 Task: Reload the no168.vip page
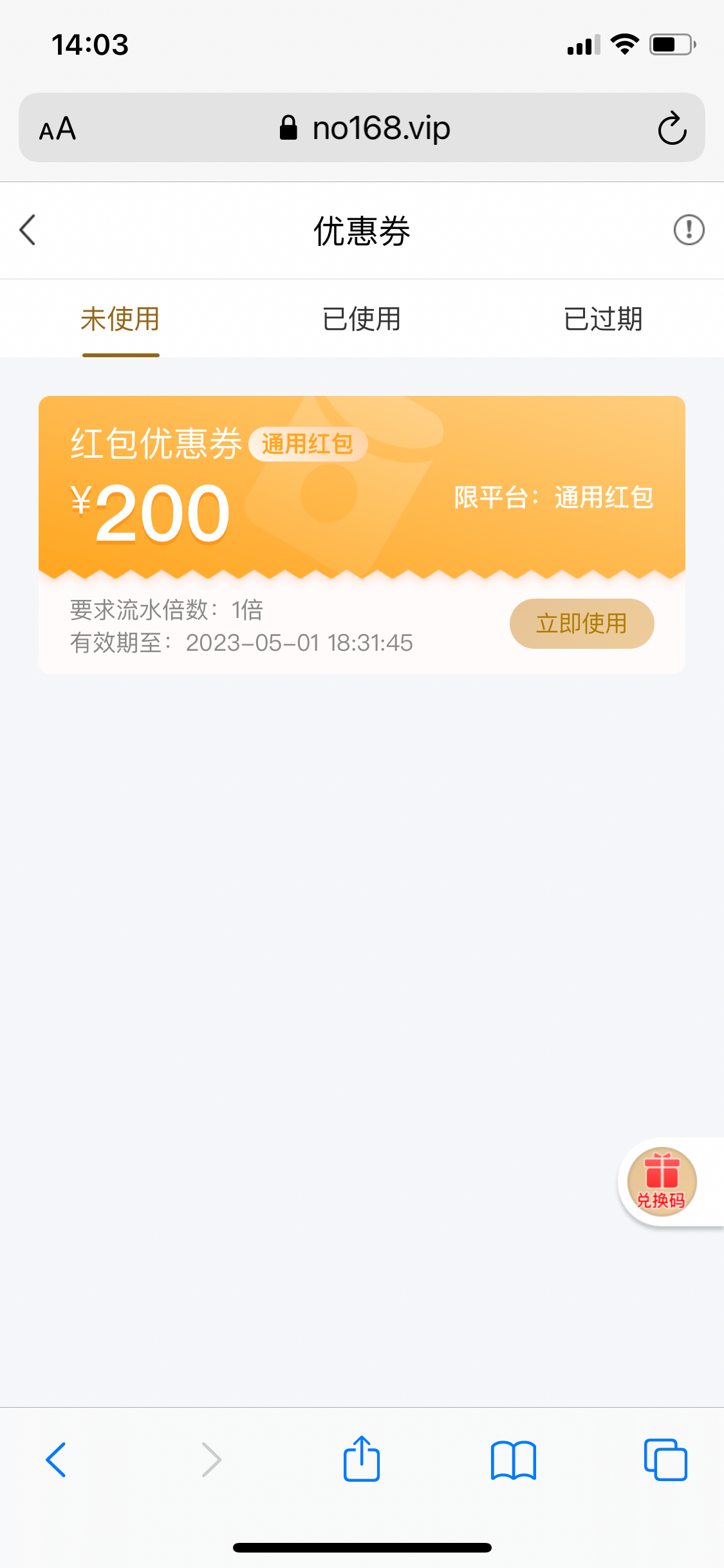pyautogui.click(x=672, y=128)
